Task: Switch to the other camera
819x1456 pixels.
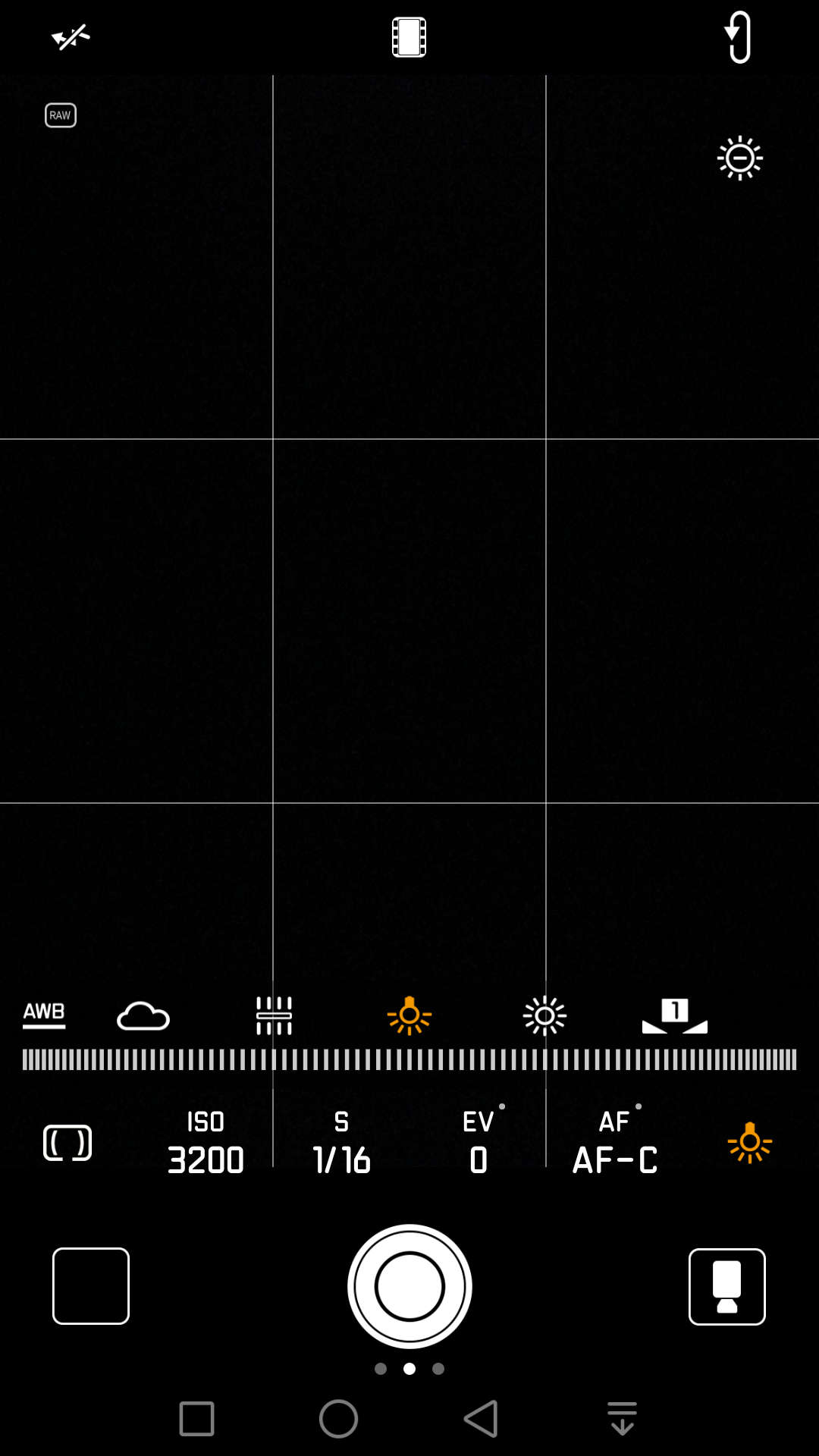Action: [738, 36]
